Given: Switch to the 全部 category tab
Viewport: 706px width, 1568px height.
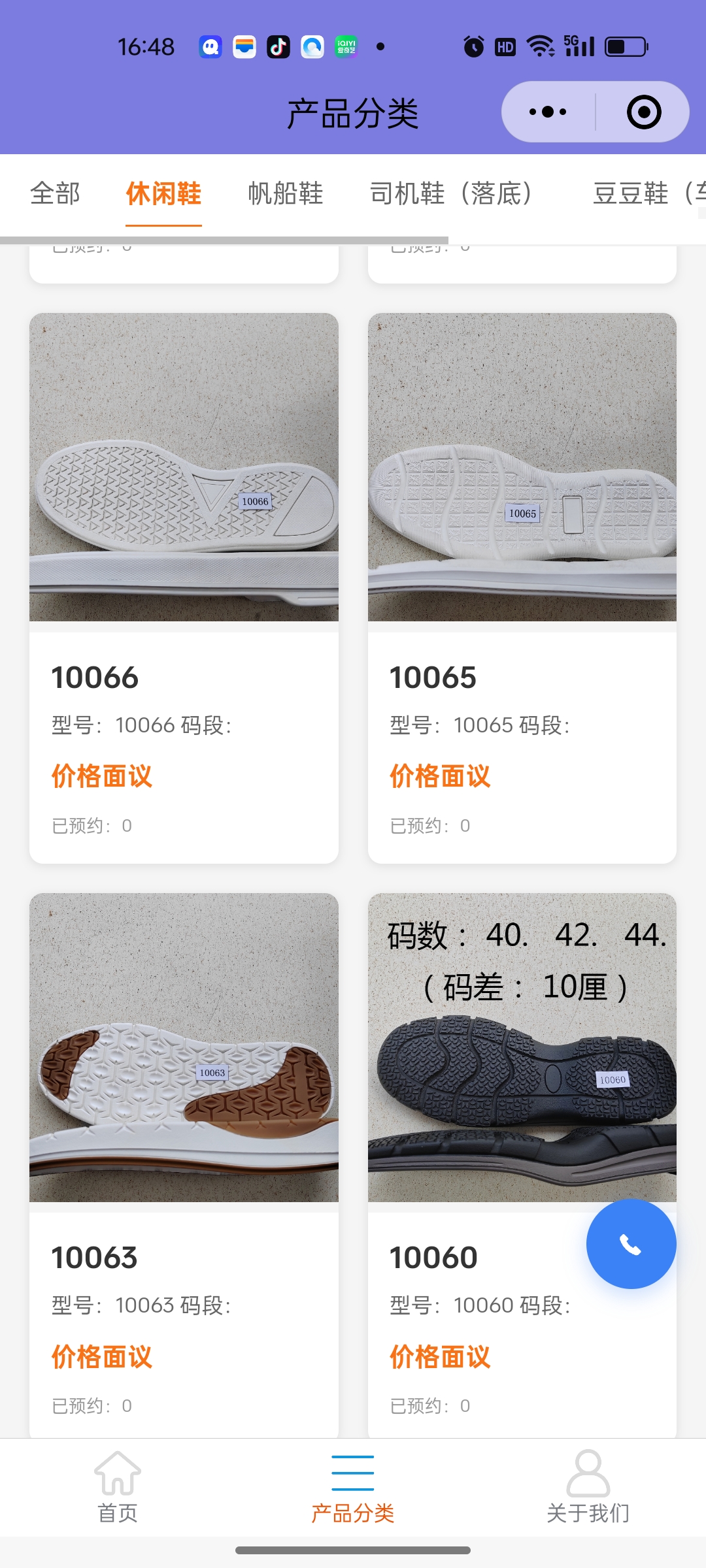Looking at the screenshot, I should 56,193.
